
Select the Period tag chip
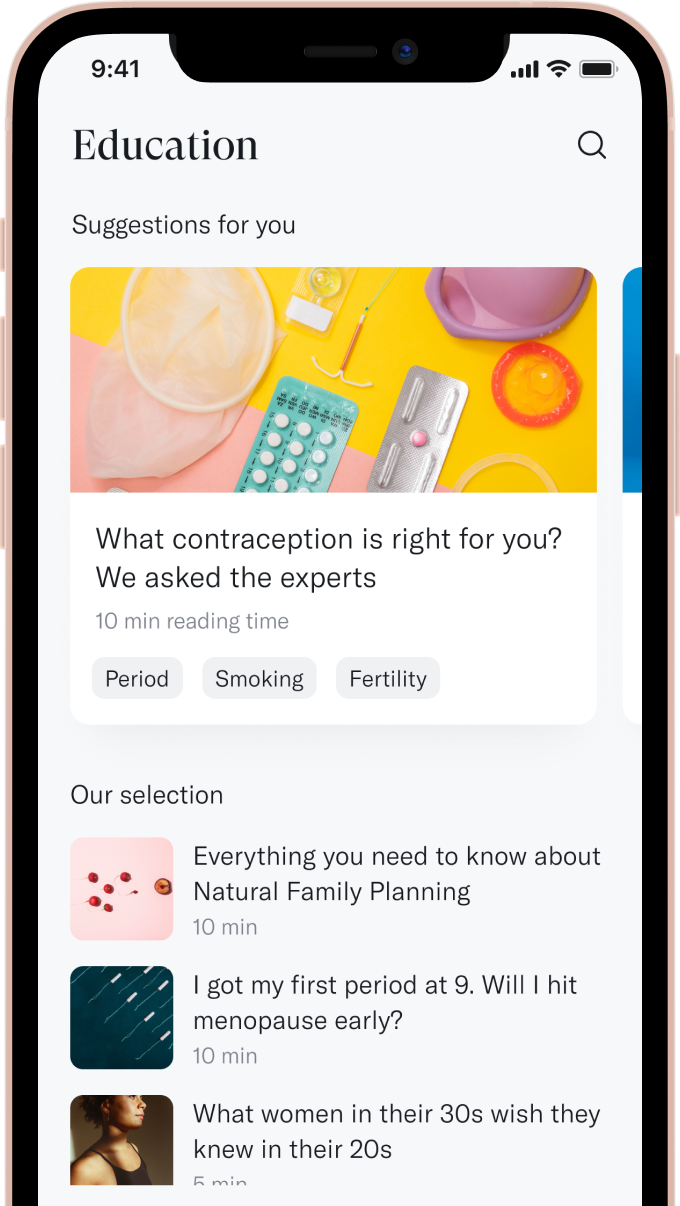click(x=137, y=679)
